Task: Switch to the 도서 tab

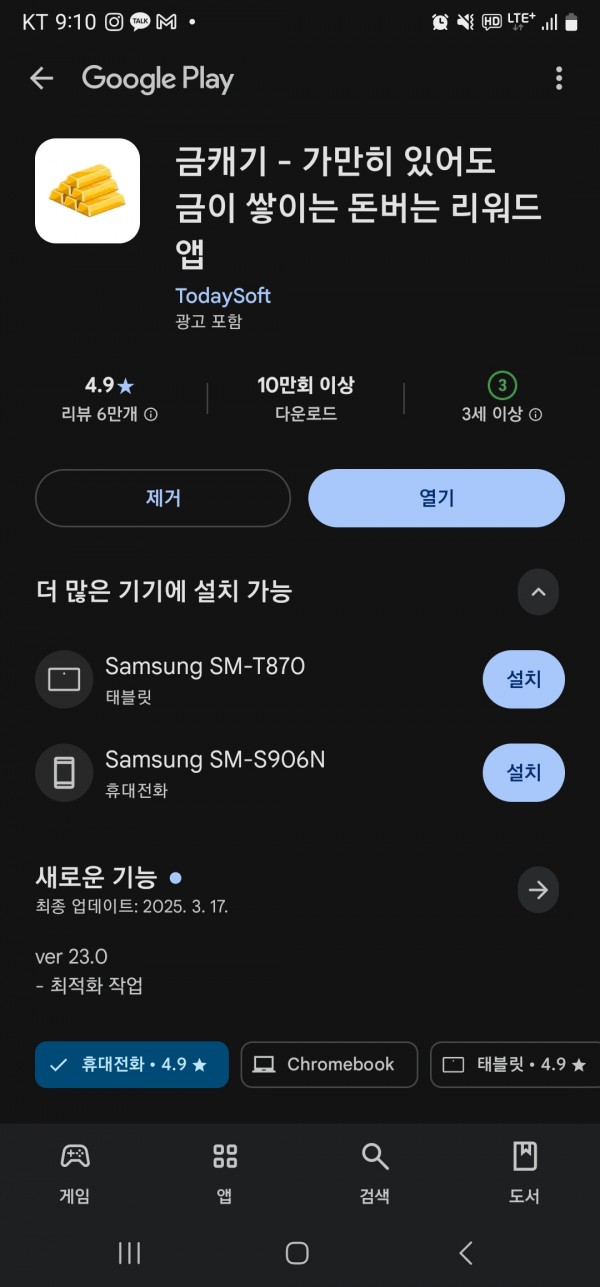Action: point(525,1173)
